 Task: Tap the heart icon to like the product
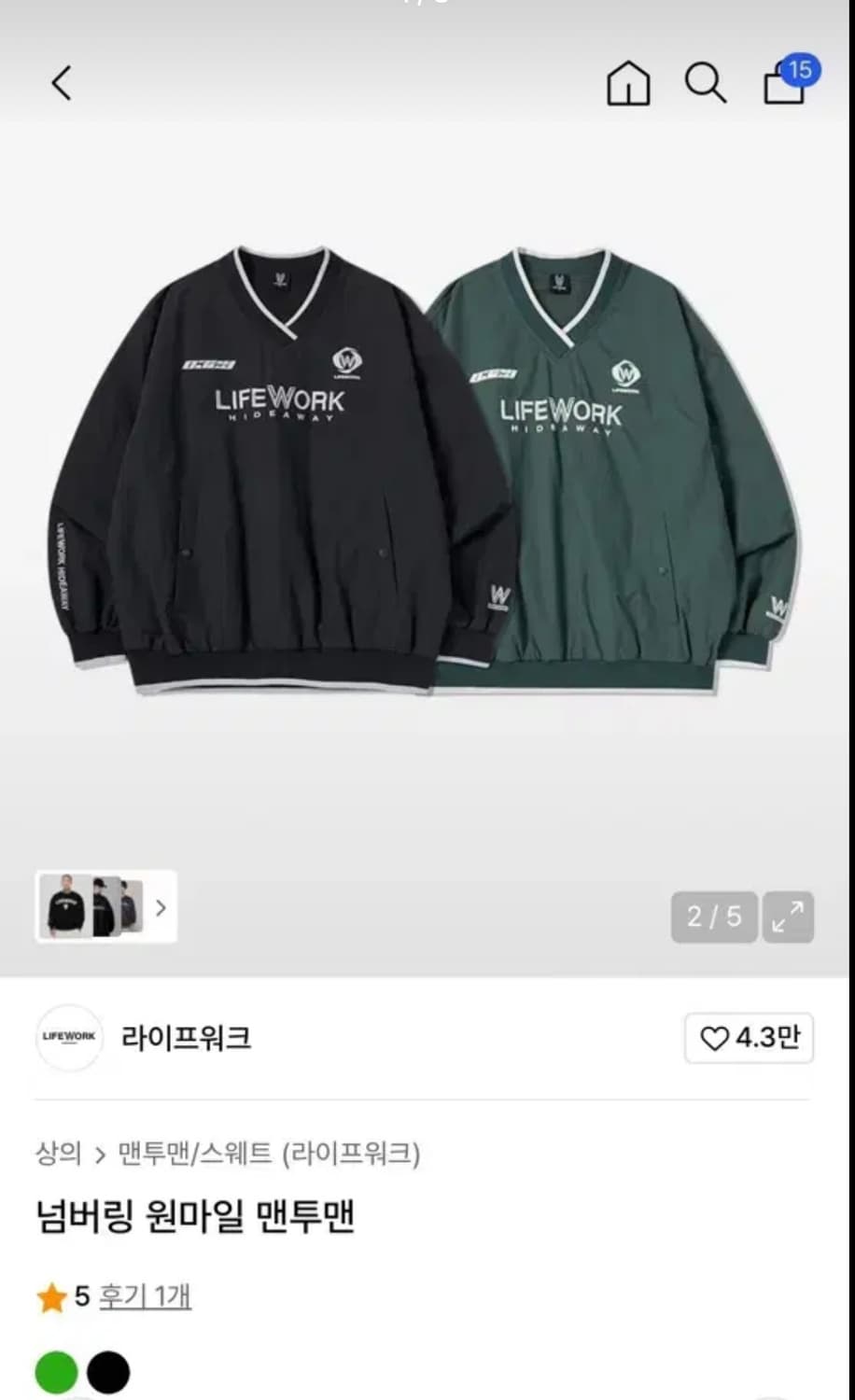[714, 1038]
